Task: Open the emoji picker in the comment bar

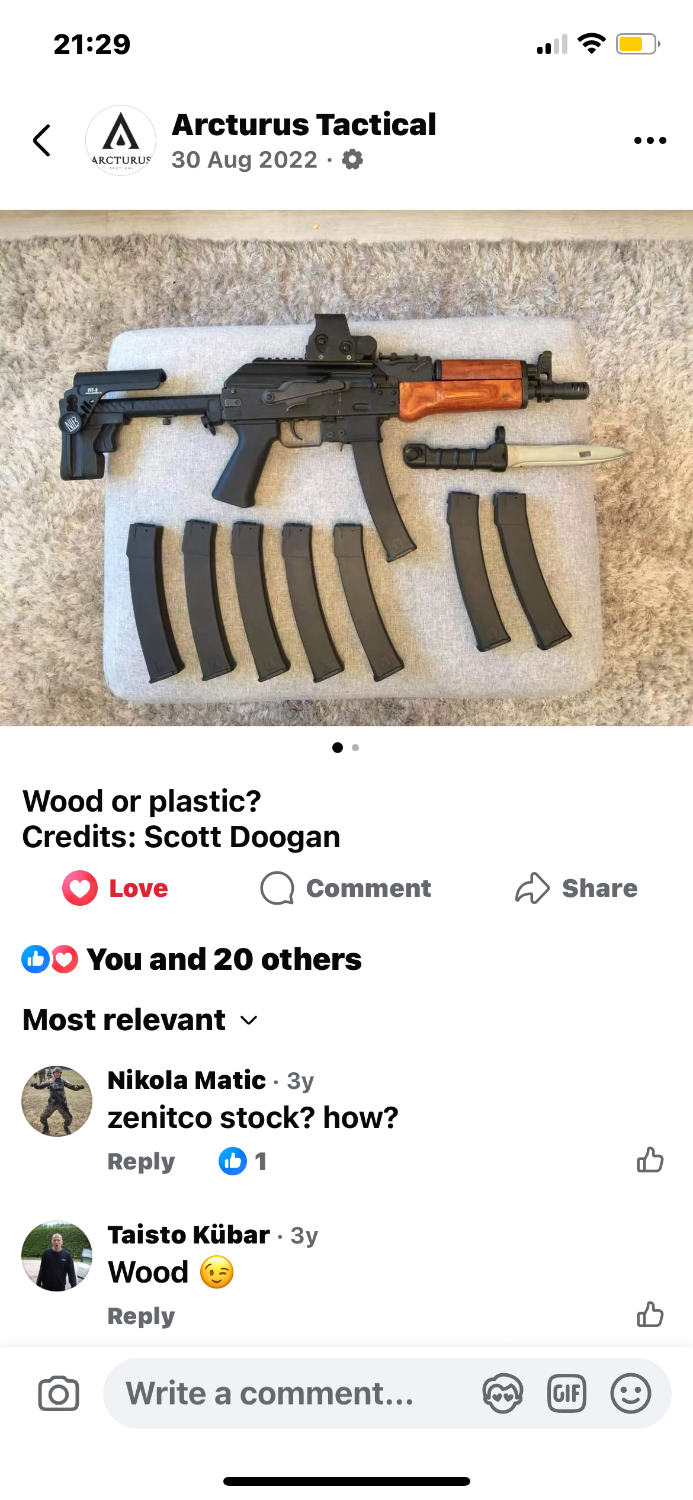Action: (x=630, y=1393)
